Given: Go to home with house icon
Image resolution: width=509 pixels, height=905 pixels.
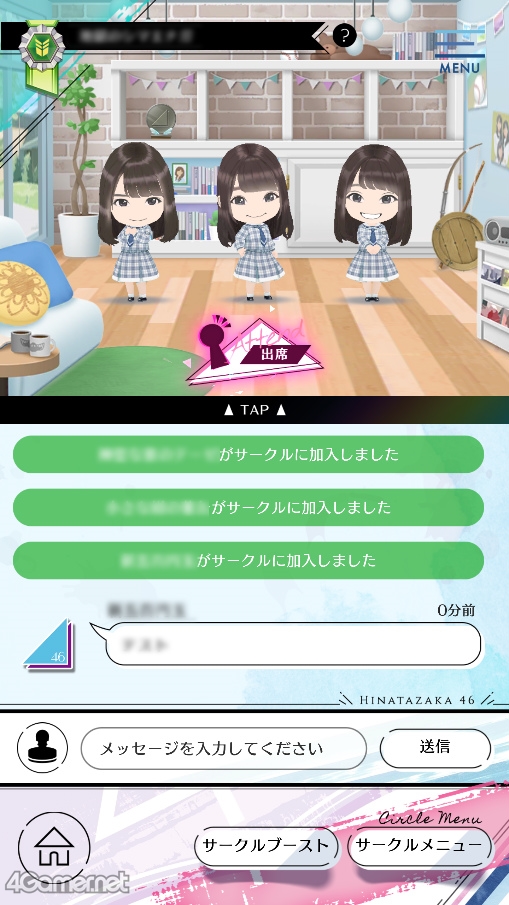Looking at the screenshot, I should pos(54,847).
